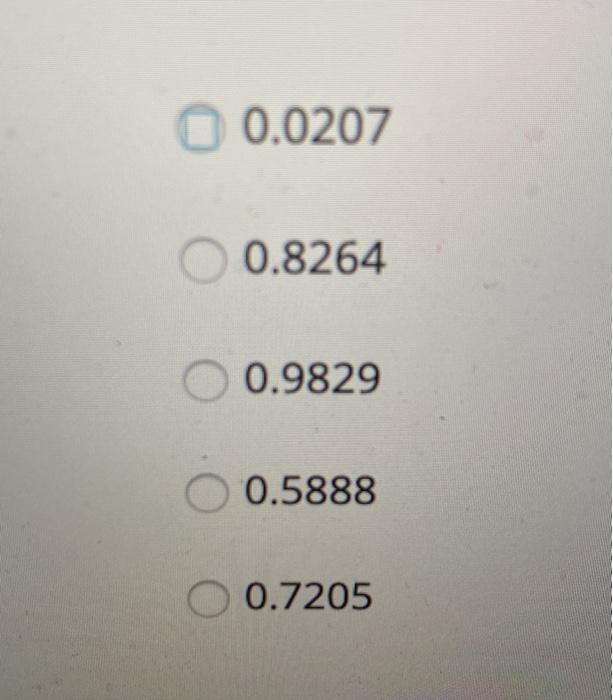Choose the 0.8264 radio button
Screen dimensions: 613x700
click(x=204, y=261)
